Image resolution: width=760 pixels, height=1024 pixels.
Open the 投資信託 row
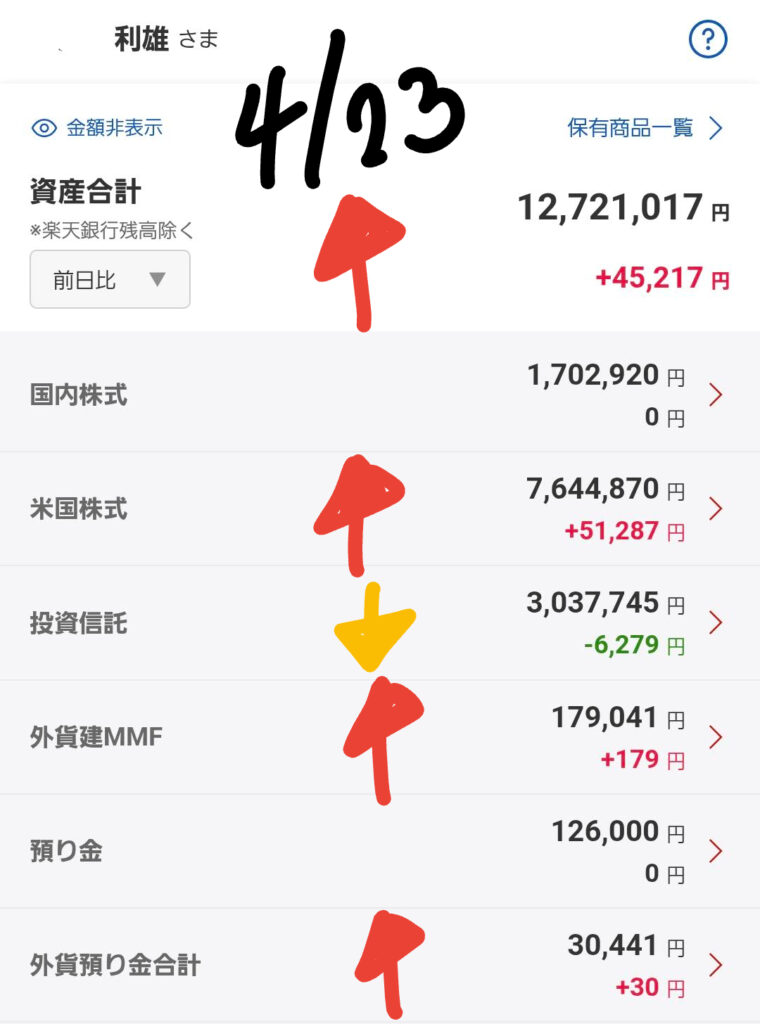[380, 623]
